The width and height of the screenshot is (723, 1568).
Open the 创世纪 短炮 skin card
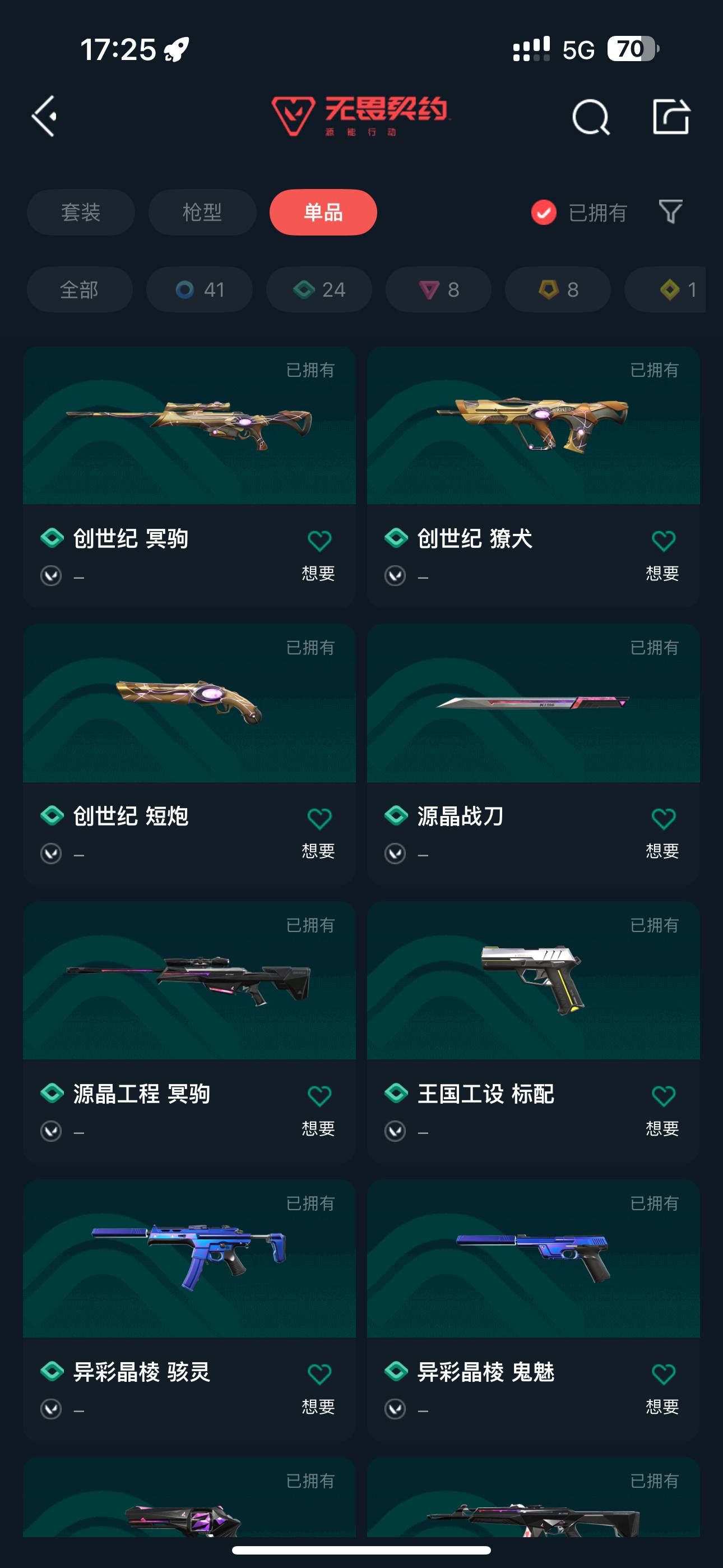[189, 703]
